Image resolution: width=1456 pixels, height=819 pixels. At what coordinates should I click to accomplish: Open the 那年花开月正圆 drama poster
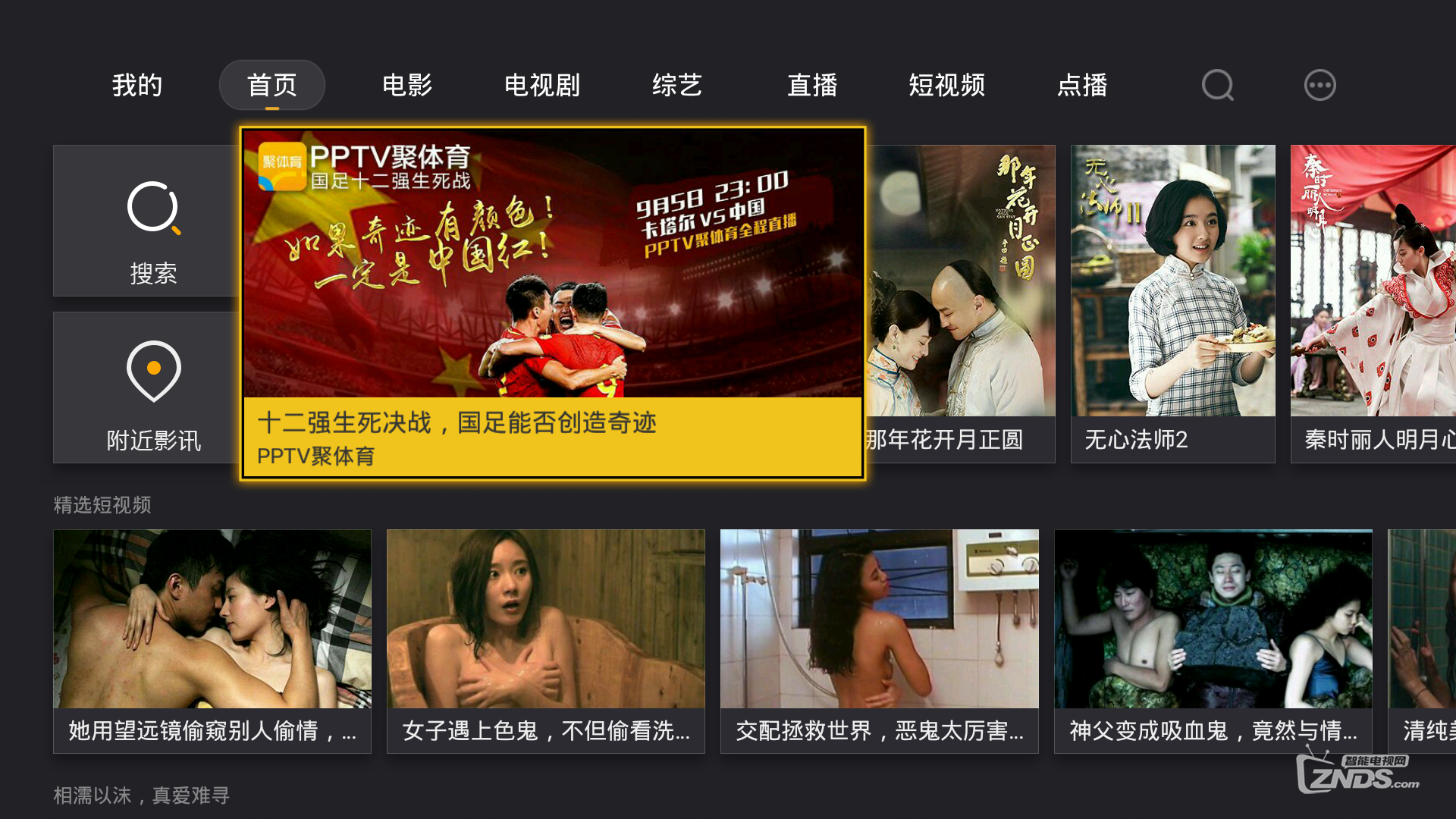(961, 303)
